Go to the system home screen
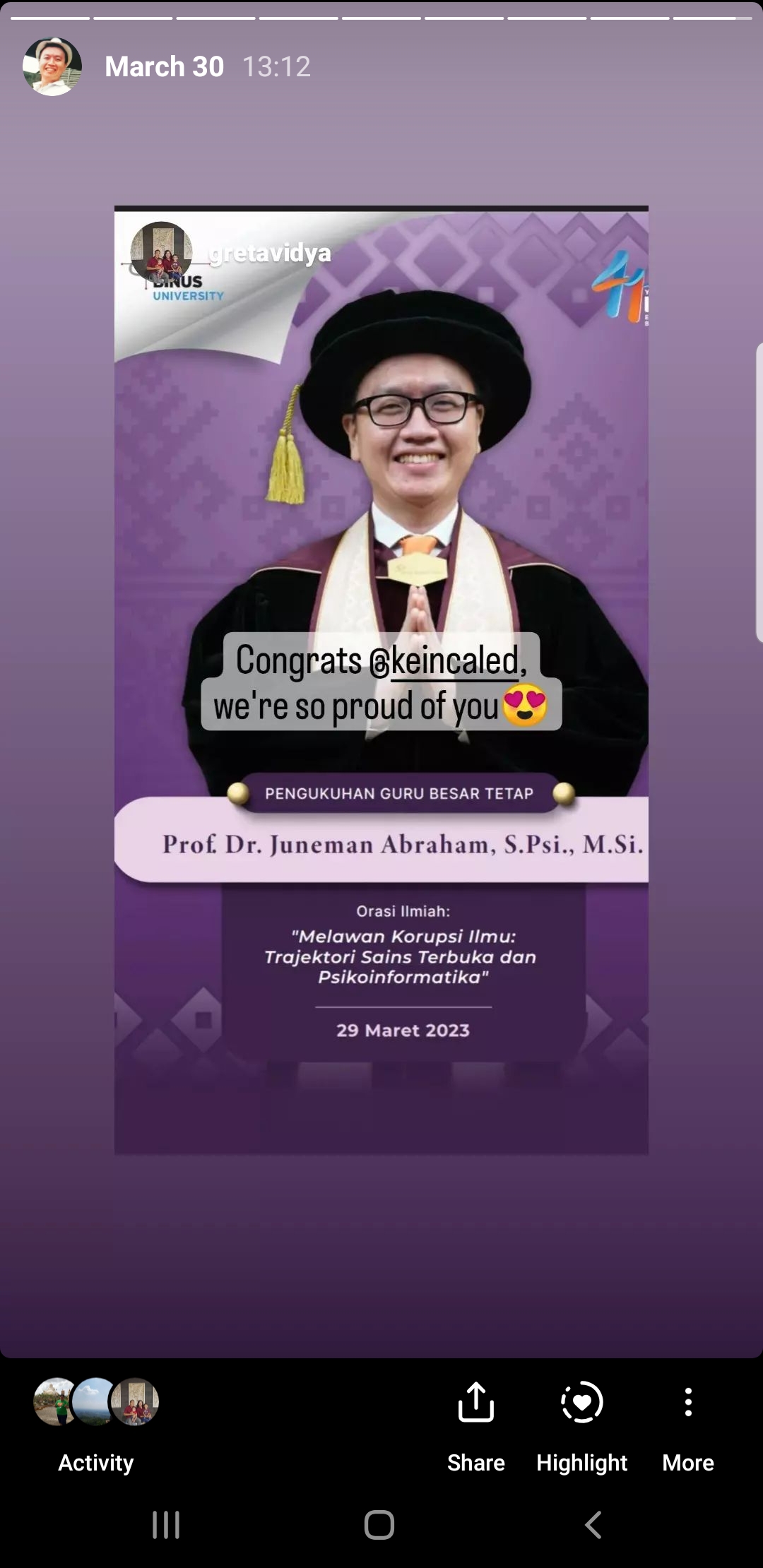This screenshot has height=1568, width=763. point(379,1525)
